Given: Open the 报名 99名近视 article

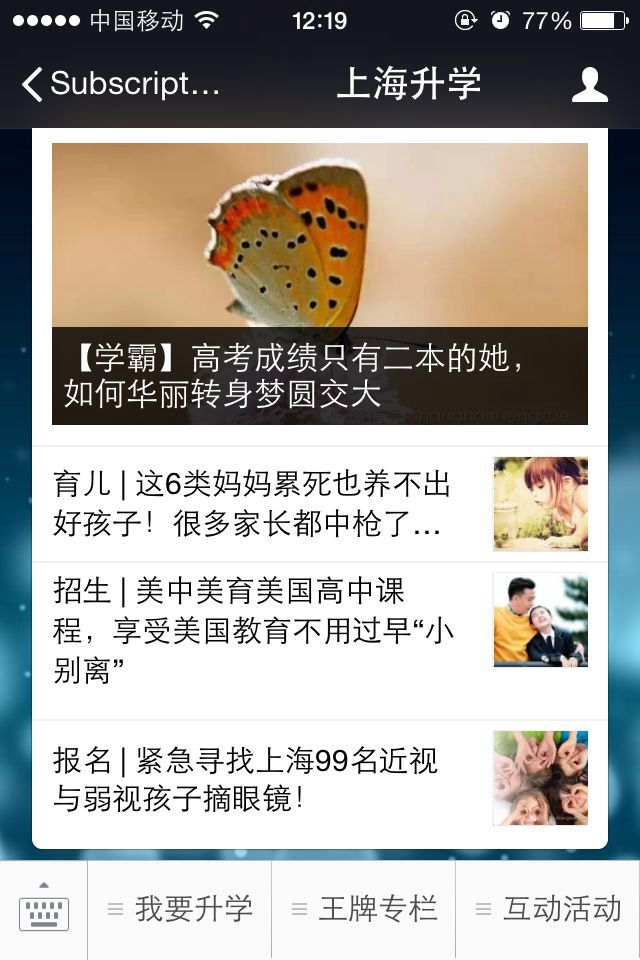Looking at the screenshot, I should (270, 779).
